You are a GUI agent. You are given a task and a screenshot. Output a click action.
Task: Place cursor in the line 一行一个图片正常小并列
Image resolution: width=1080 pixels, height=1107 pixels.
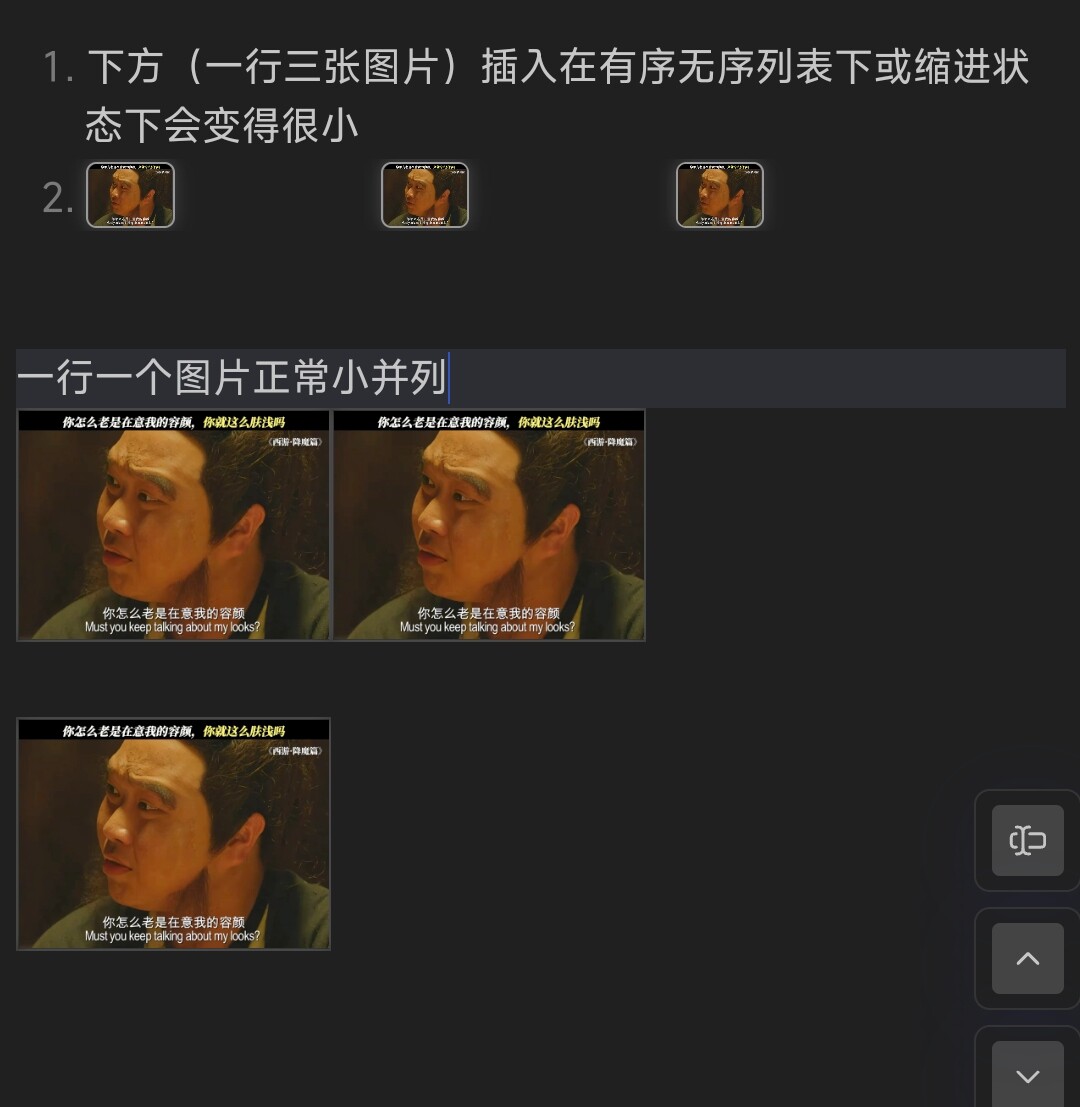(x=232, y=378)
